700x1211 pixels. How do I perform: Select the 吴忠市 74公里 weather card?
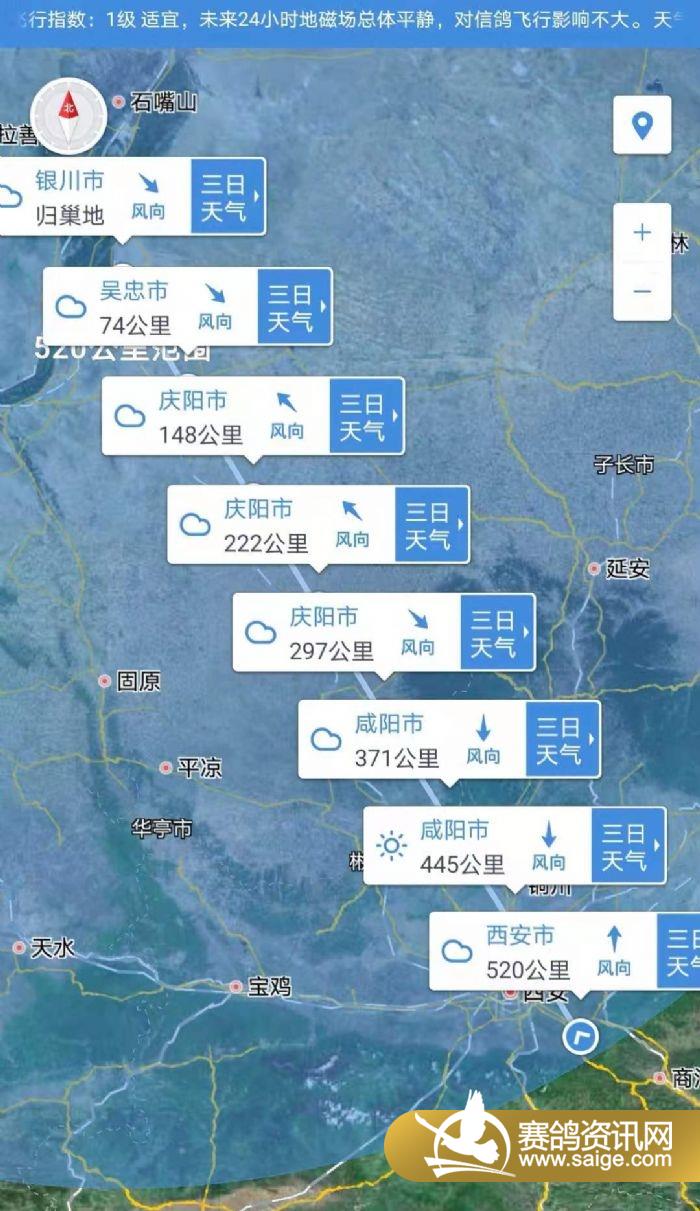[150, 307]
